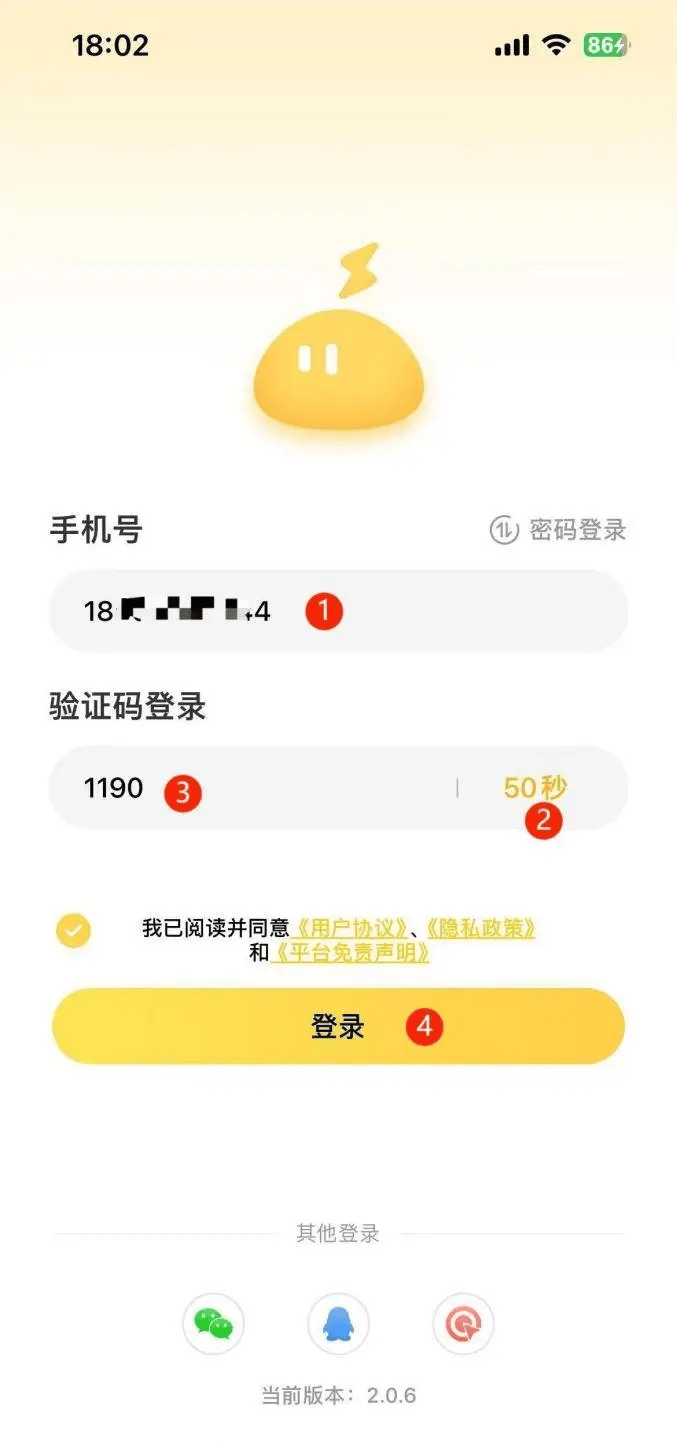Viewport: 678px width, 1442px height.
Task: Open the 《平台免责声明》 link
Action: click(350, 953)
